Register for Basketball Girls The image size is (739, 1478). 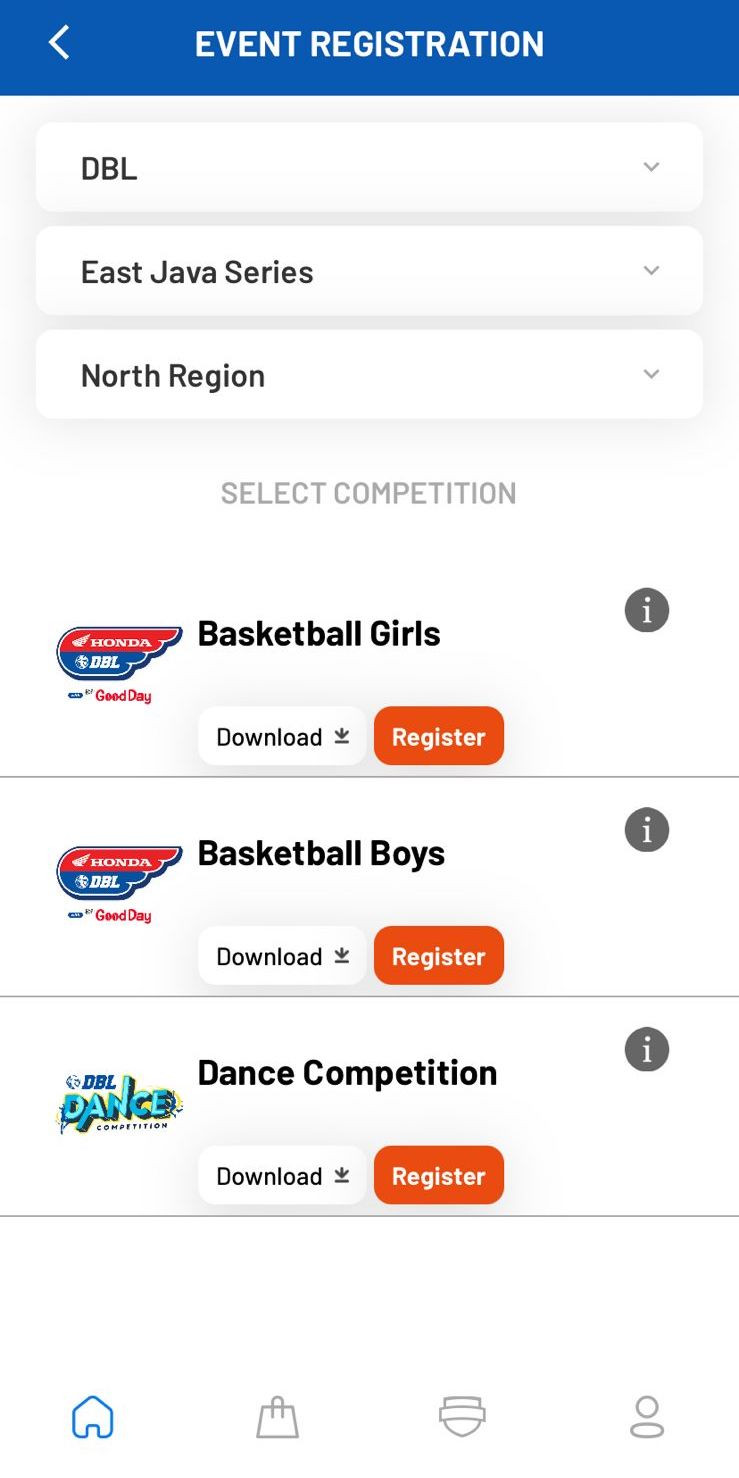point(439,736)
